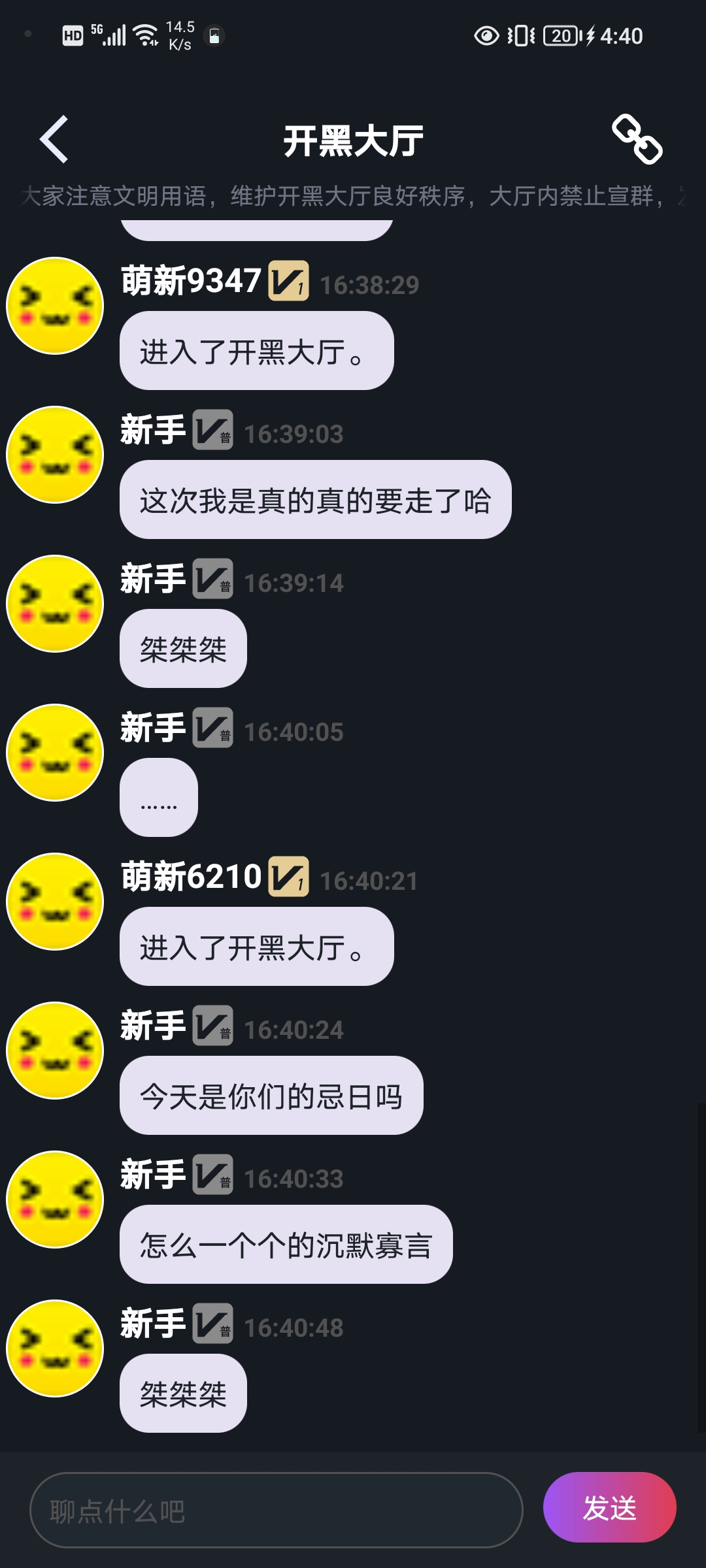Viewport: 706px width, 1568px height.
Task: Open avatar of 萌新9347
Action: point(55,306)
